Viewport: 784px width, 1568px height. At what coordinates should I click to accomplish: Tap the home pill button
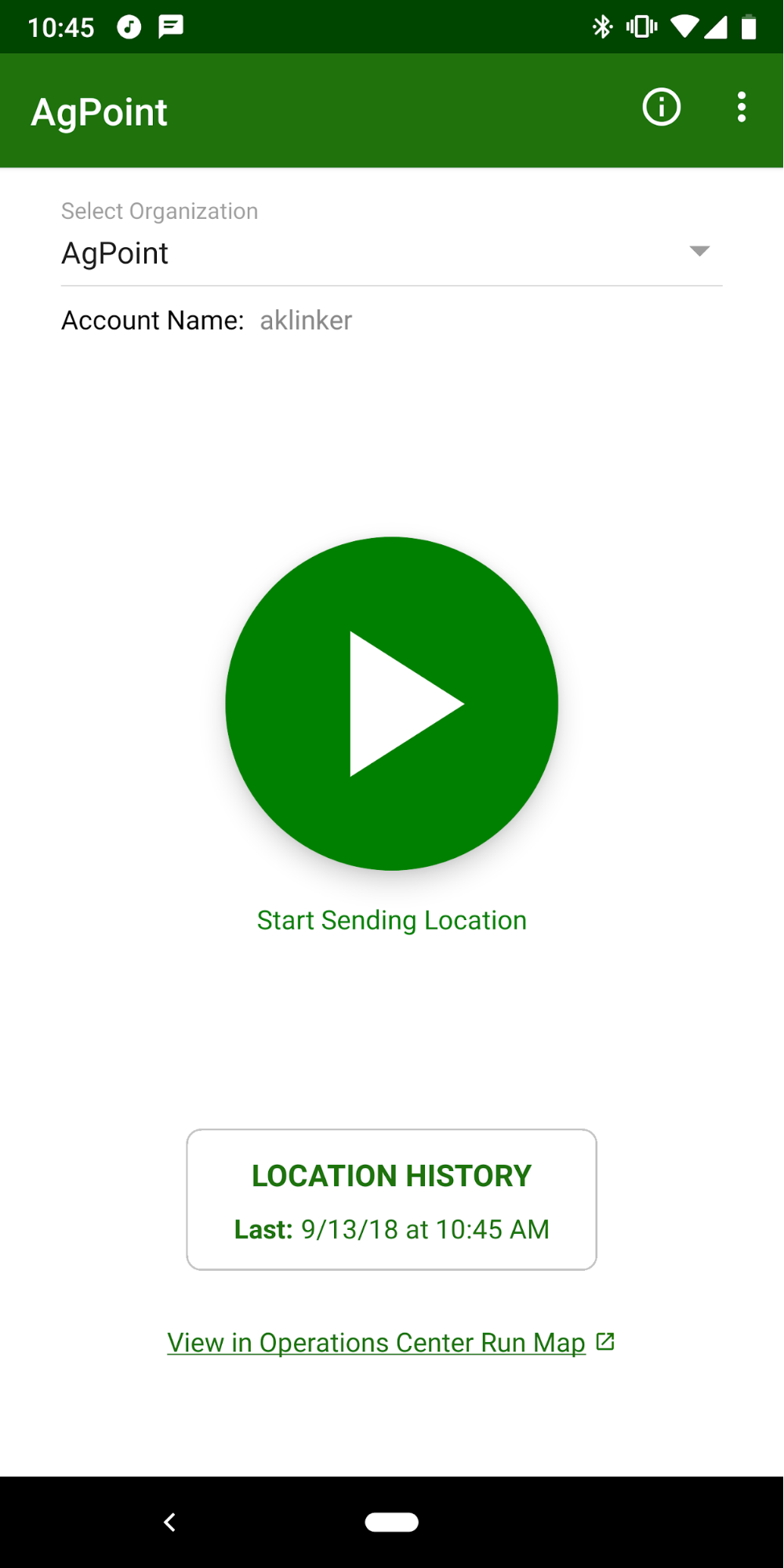click(391, 1523)
